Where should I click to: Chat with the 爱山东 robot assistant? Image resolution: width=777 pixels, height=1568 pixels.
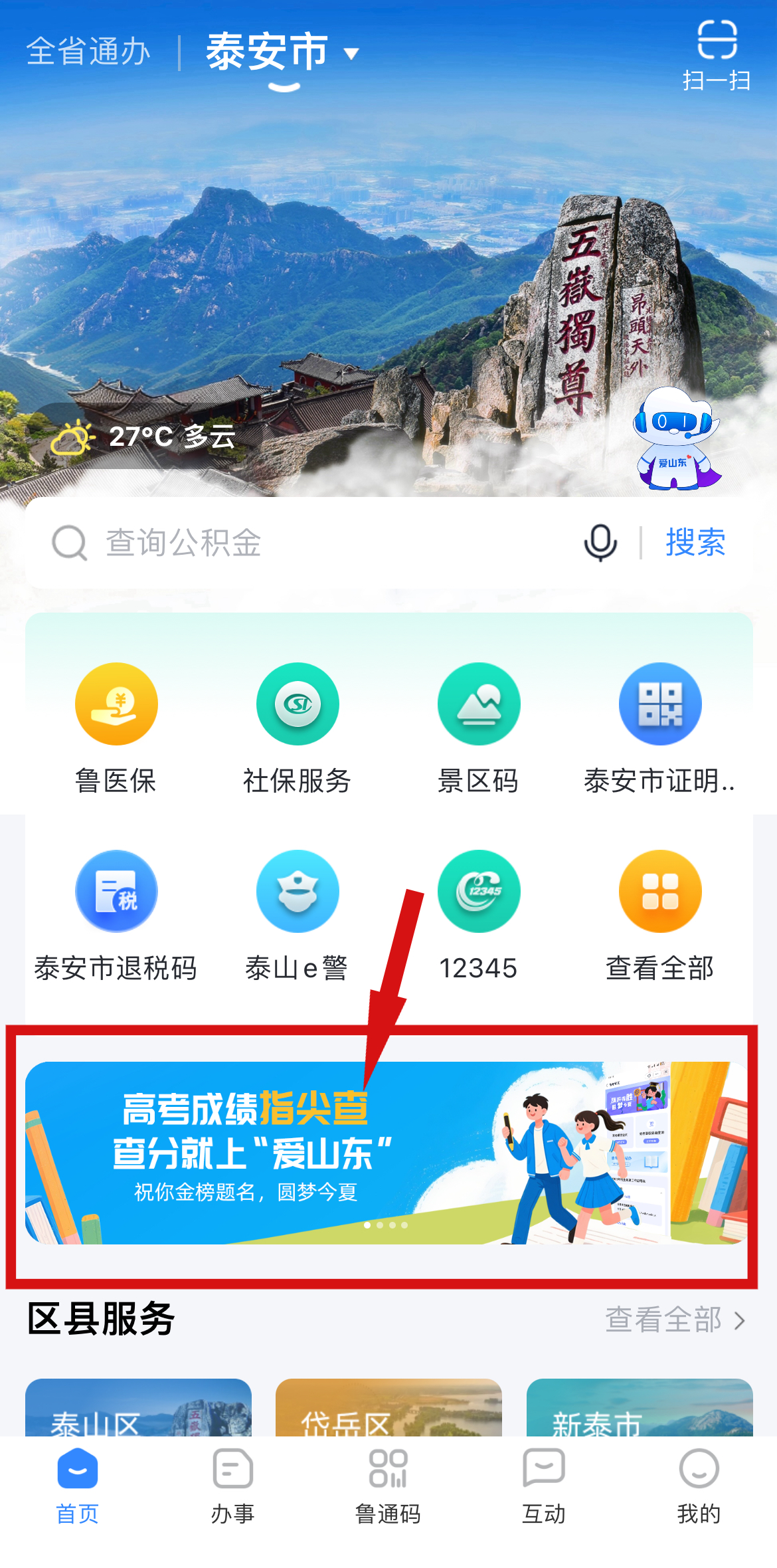675,439
